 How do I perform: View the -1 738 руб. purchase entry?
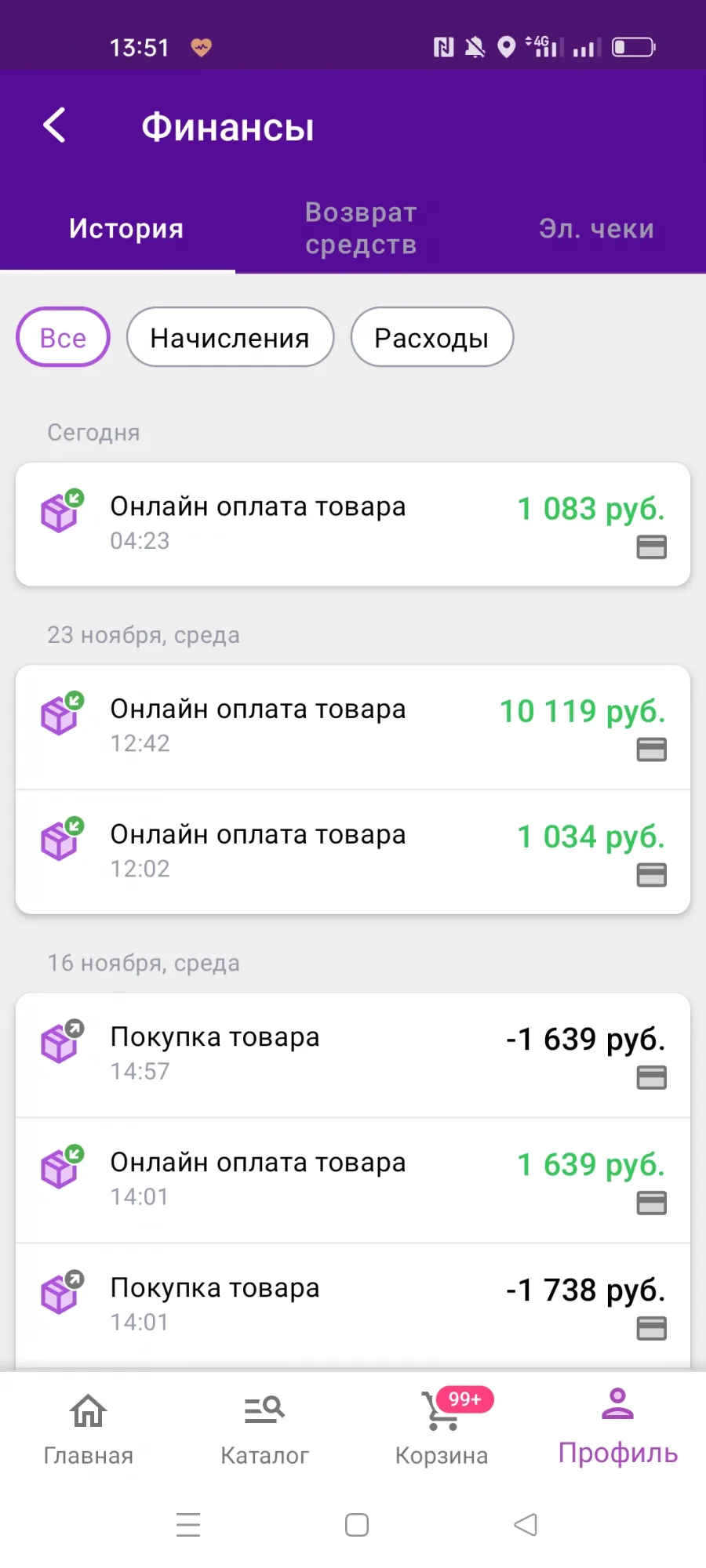pos(353,1305)
